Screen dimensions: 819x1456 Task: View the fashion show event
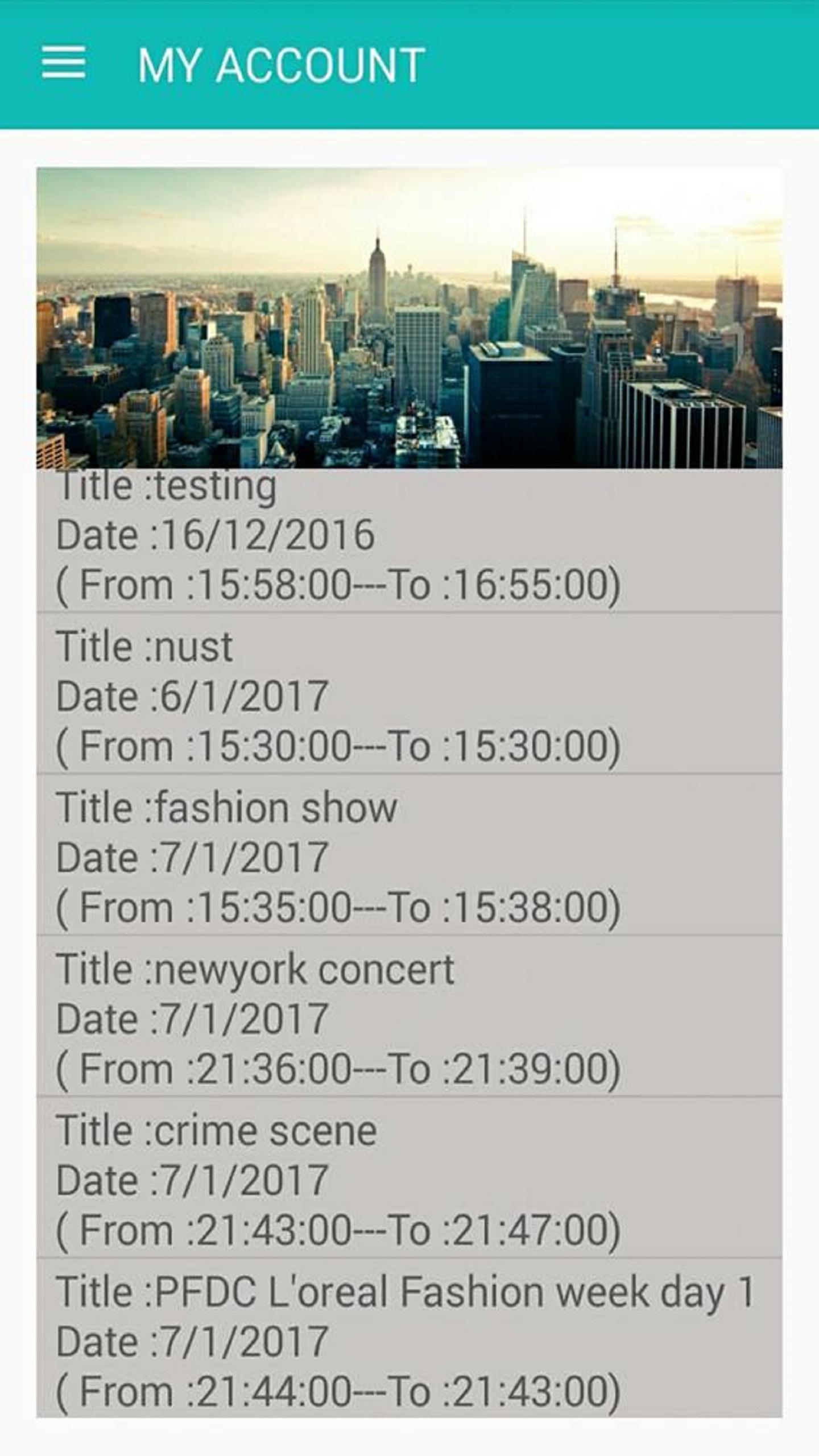[409, 855]
